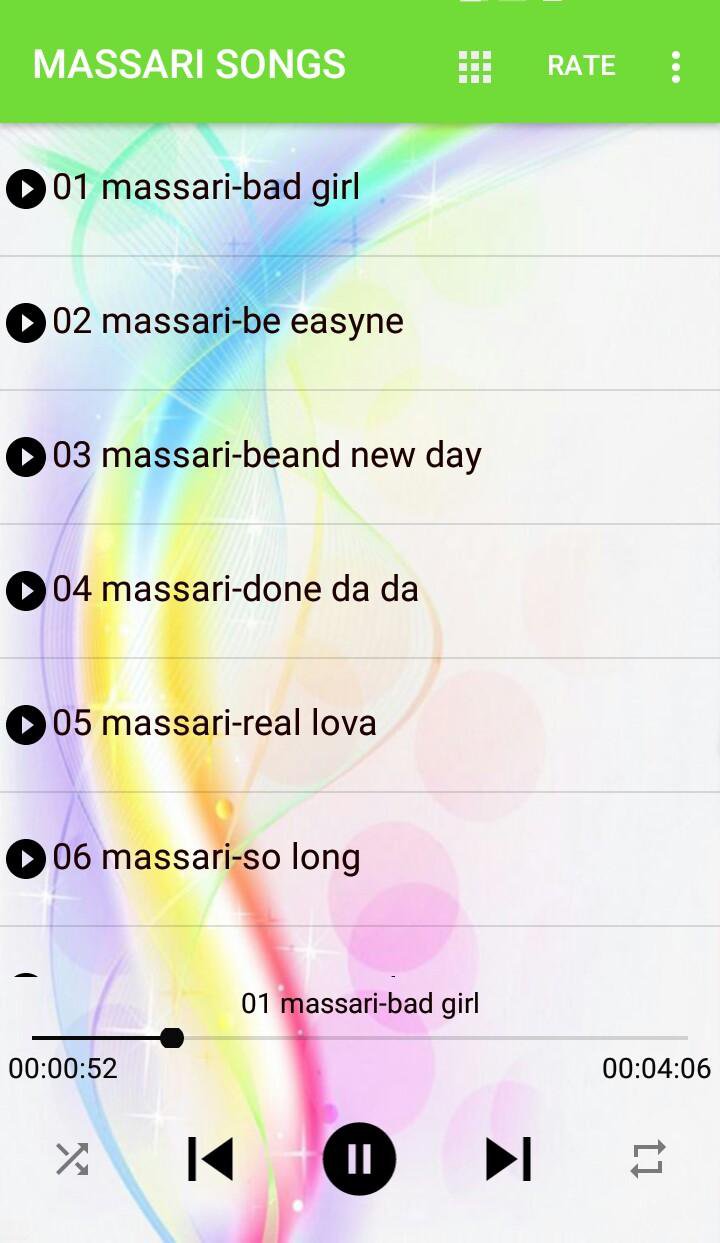Tap the playback seek bar
720x1243 pixels.
click(x=360, y=1038)
